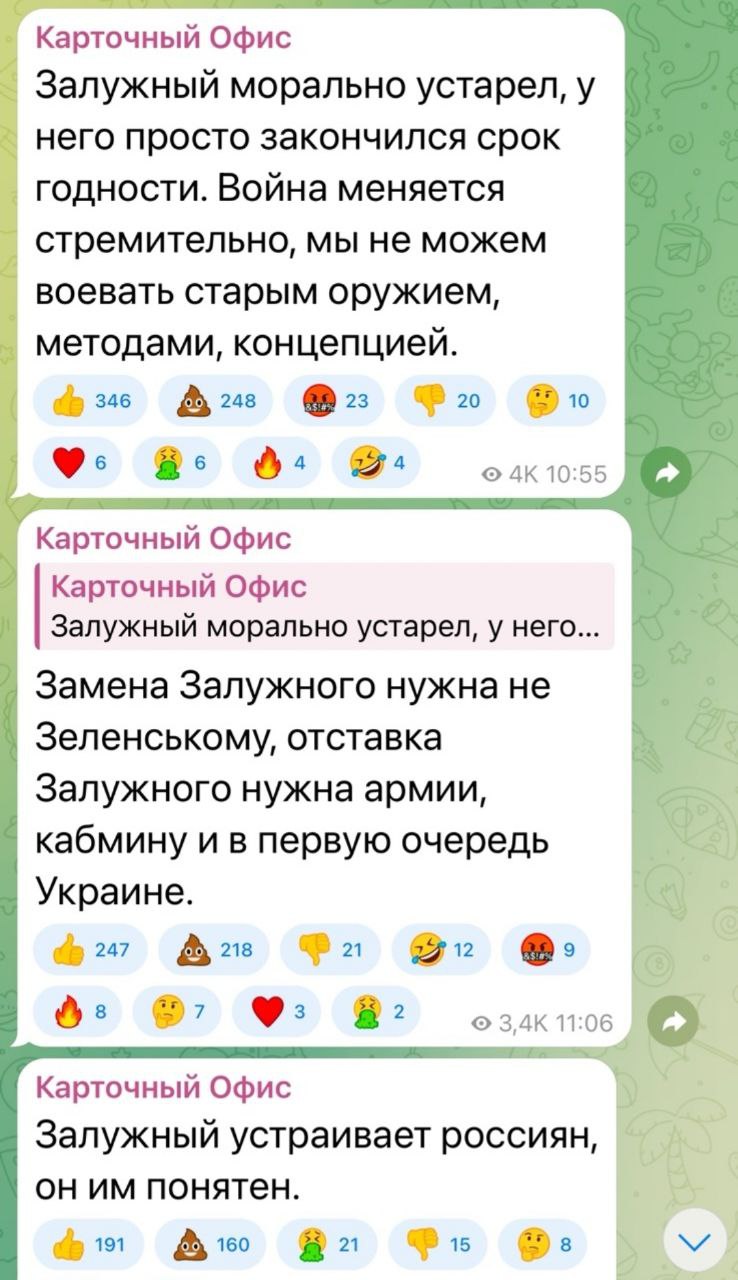Forward the message posted at 11:06
This screenshot has height=1280, width=738.
pos(672,1020)
